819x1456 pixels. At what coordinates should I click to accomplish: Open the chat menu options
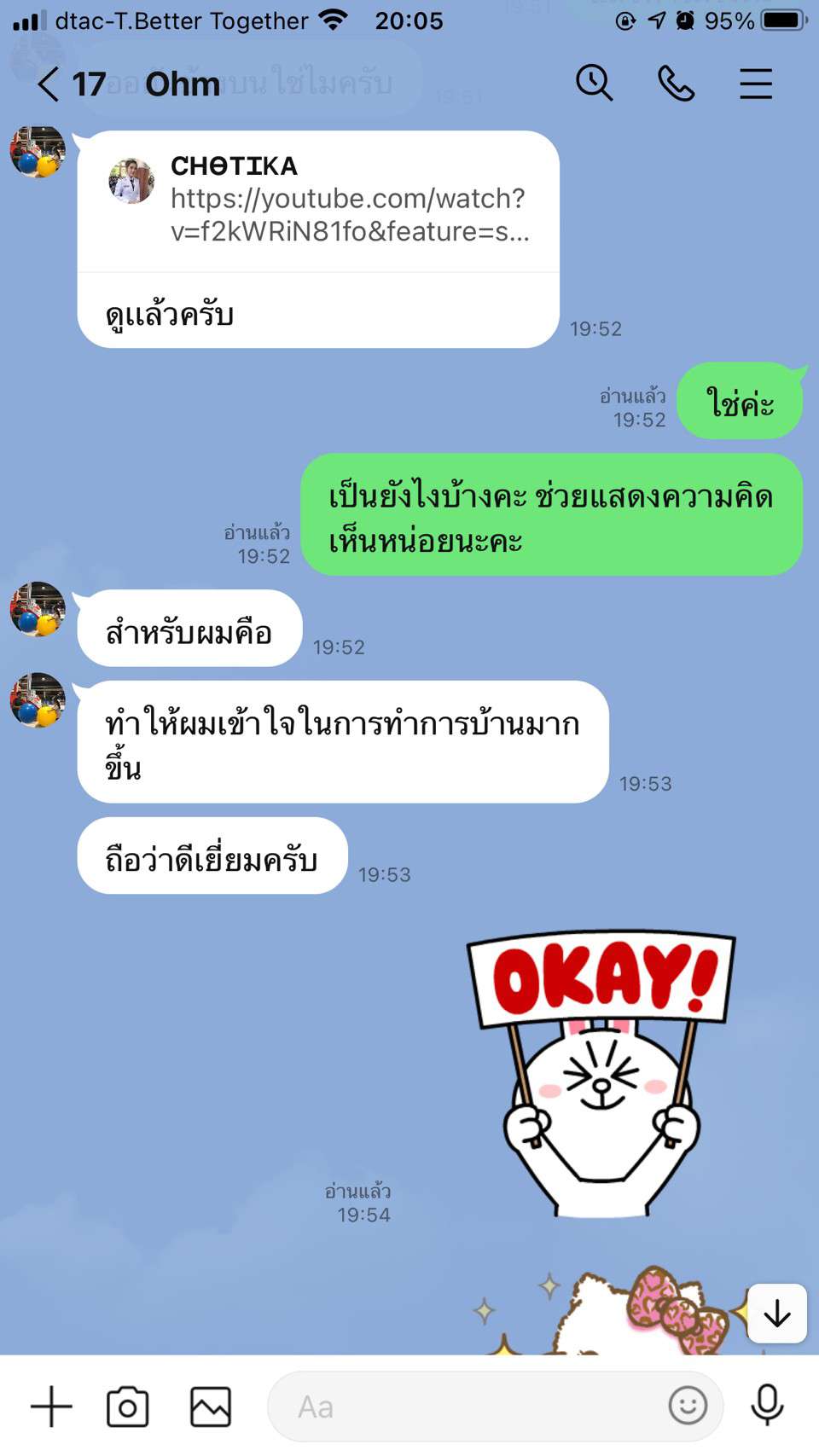point(755,84)
